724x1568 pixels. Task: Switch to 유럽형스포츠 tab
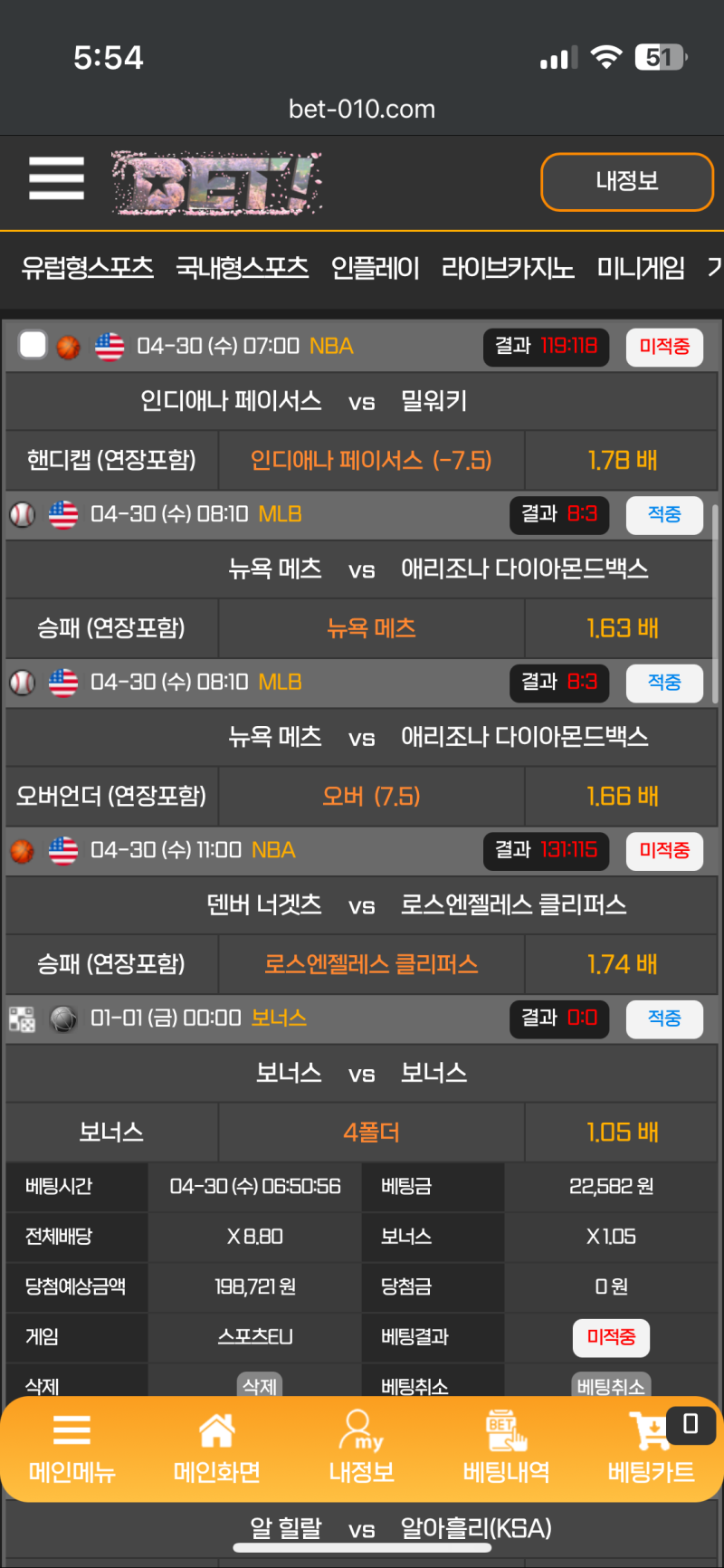tap(87, 268)
